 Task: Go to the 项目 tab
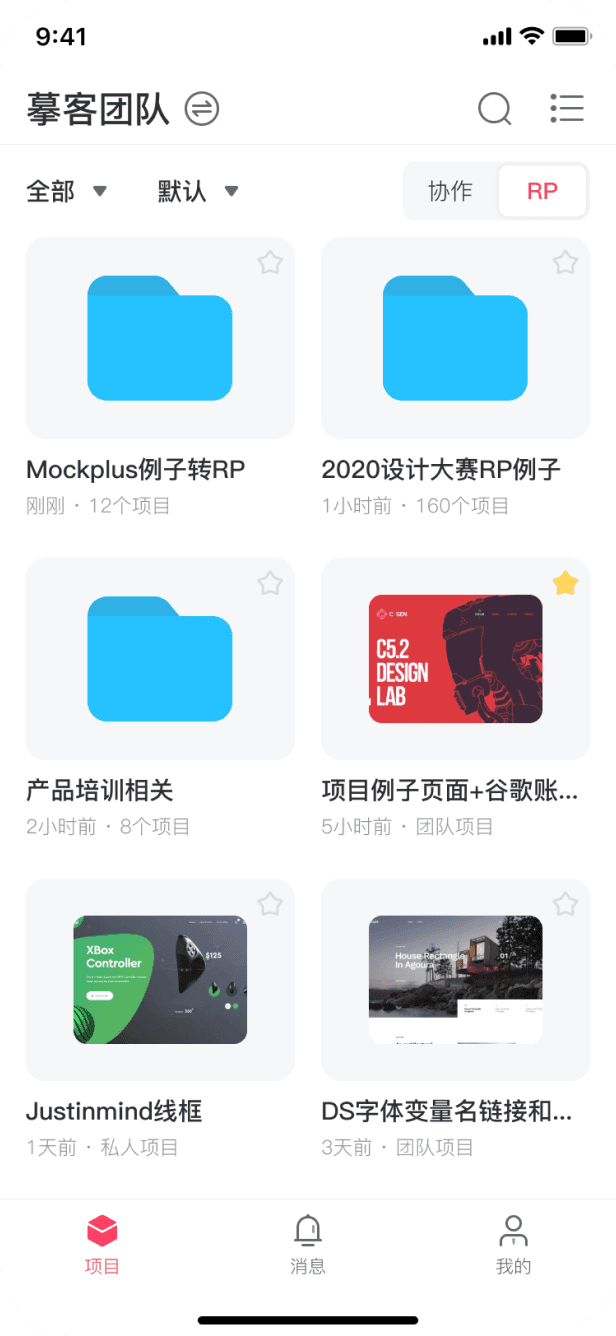102,1244
